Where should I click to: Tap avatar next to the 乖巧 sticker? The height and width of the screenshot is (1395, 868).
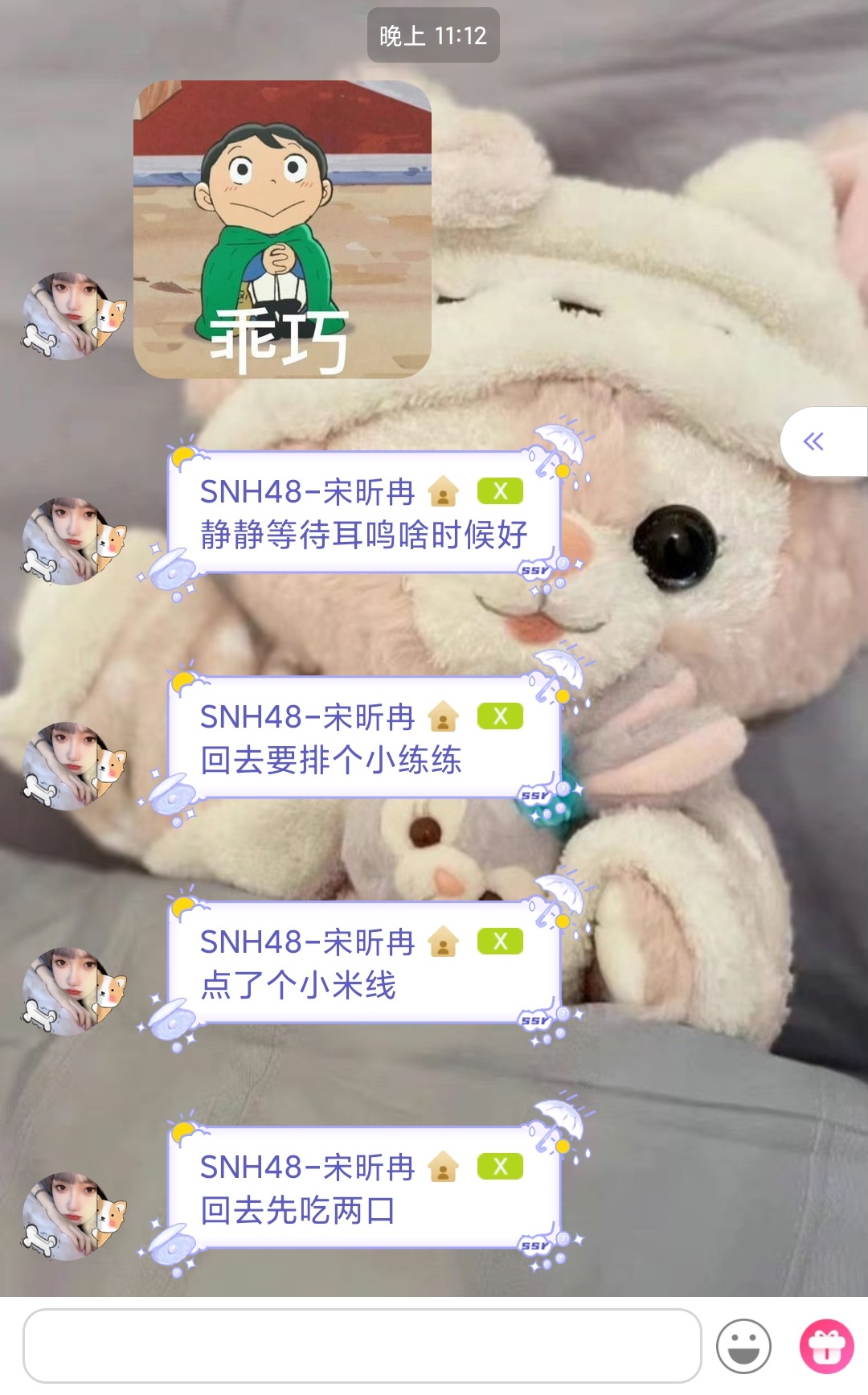tap(74, 316)
